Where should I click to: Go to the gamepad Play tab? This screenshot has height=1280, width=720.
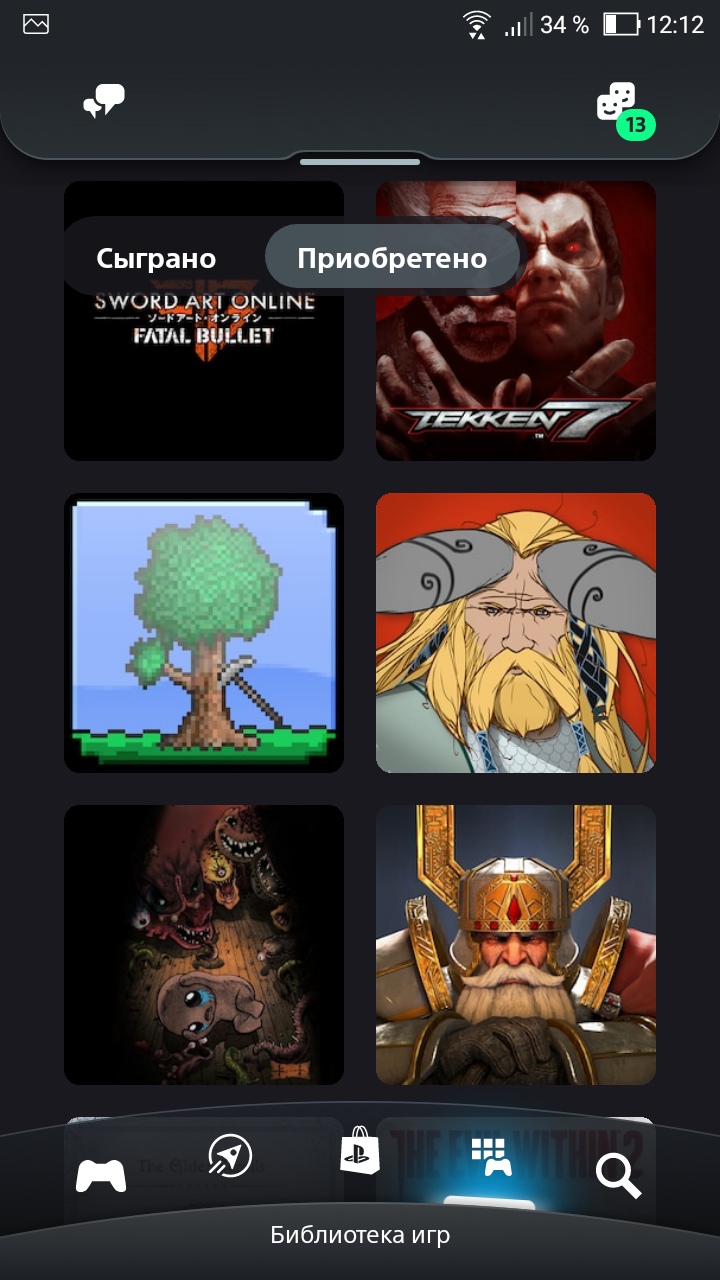click(x=101, y=1174)
